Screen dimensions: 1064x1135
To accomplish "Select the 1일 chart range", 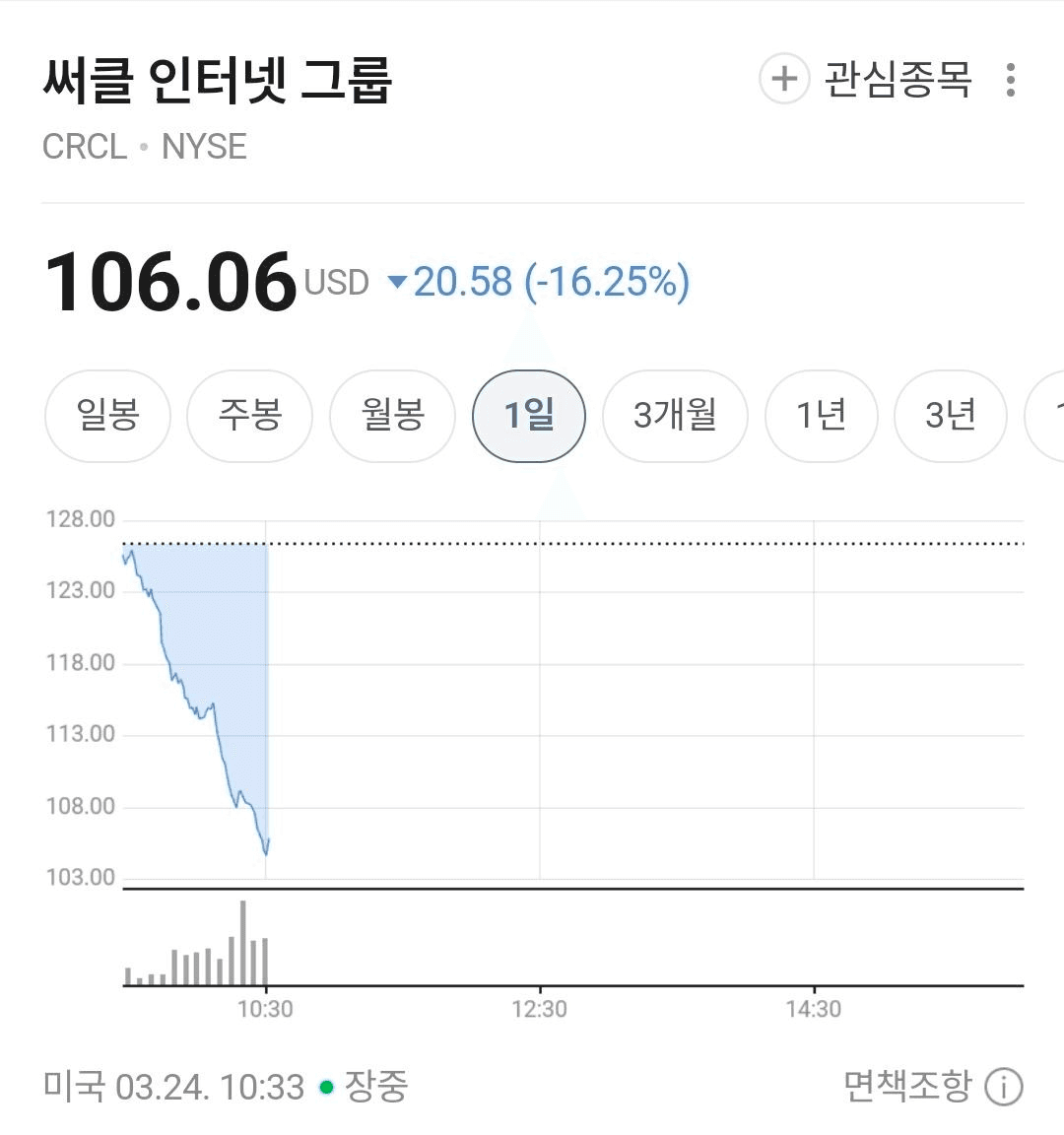I will 529,415.
